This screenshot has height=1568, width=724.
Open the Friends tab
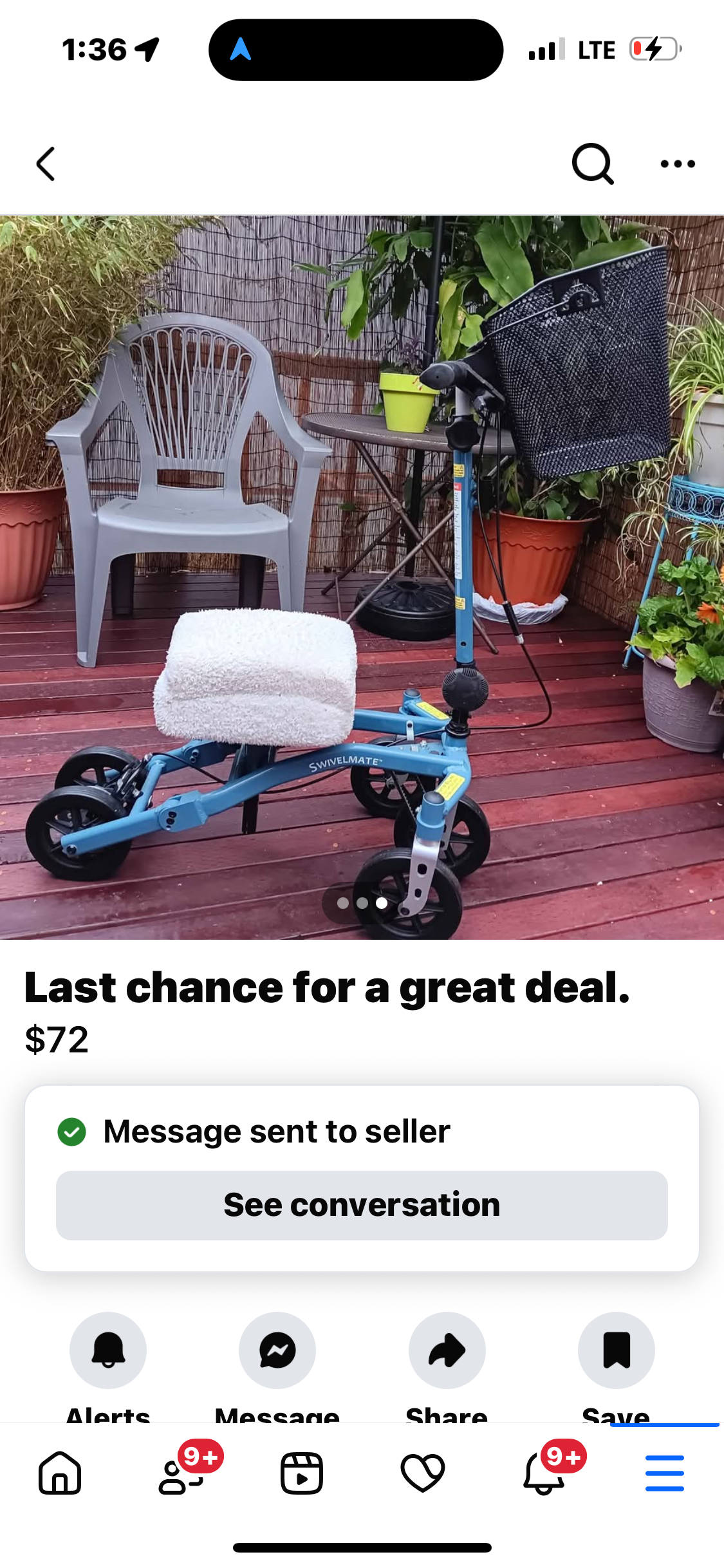click(181, 1473)
